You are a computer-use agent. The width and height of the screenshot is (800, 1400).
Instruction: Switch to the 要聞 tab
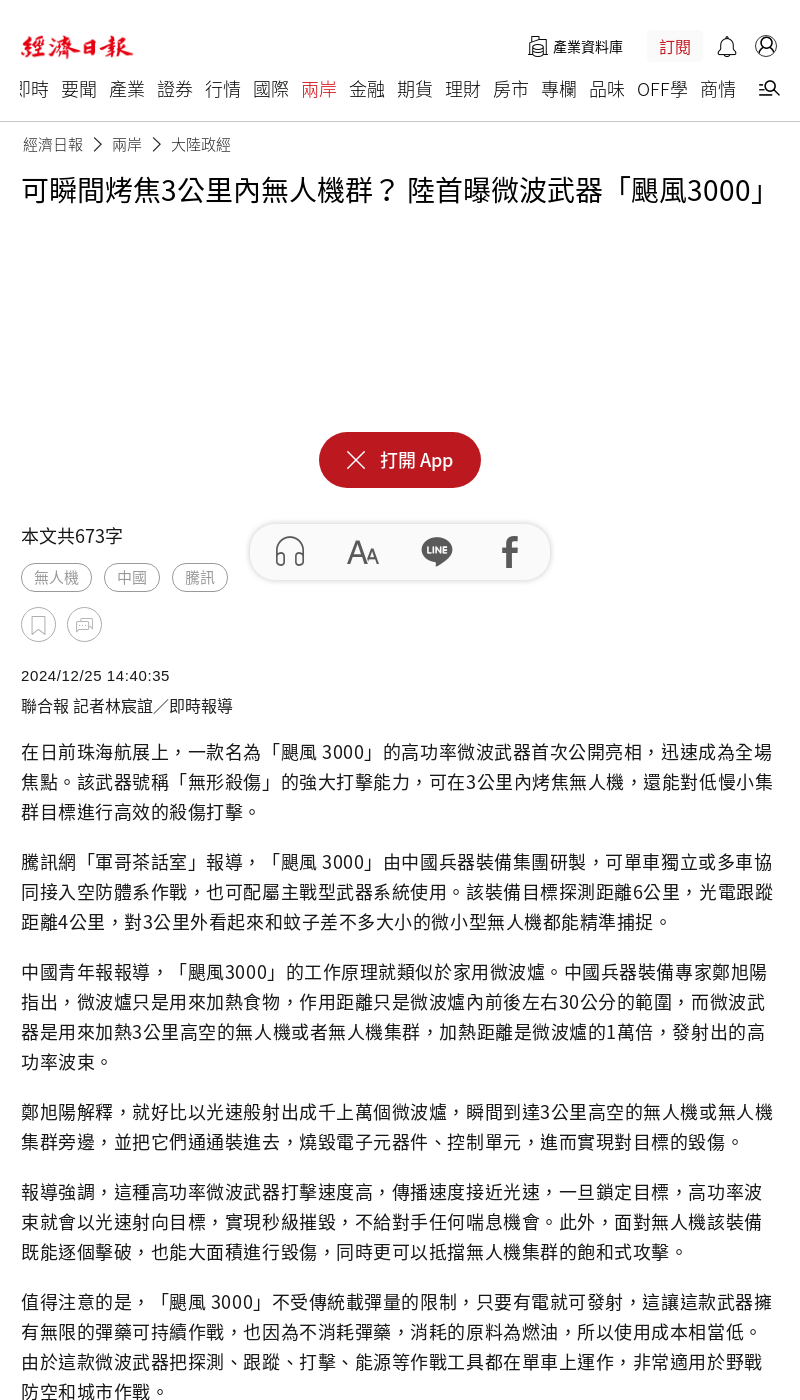(x=79, y=89)
